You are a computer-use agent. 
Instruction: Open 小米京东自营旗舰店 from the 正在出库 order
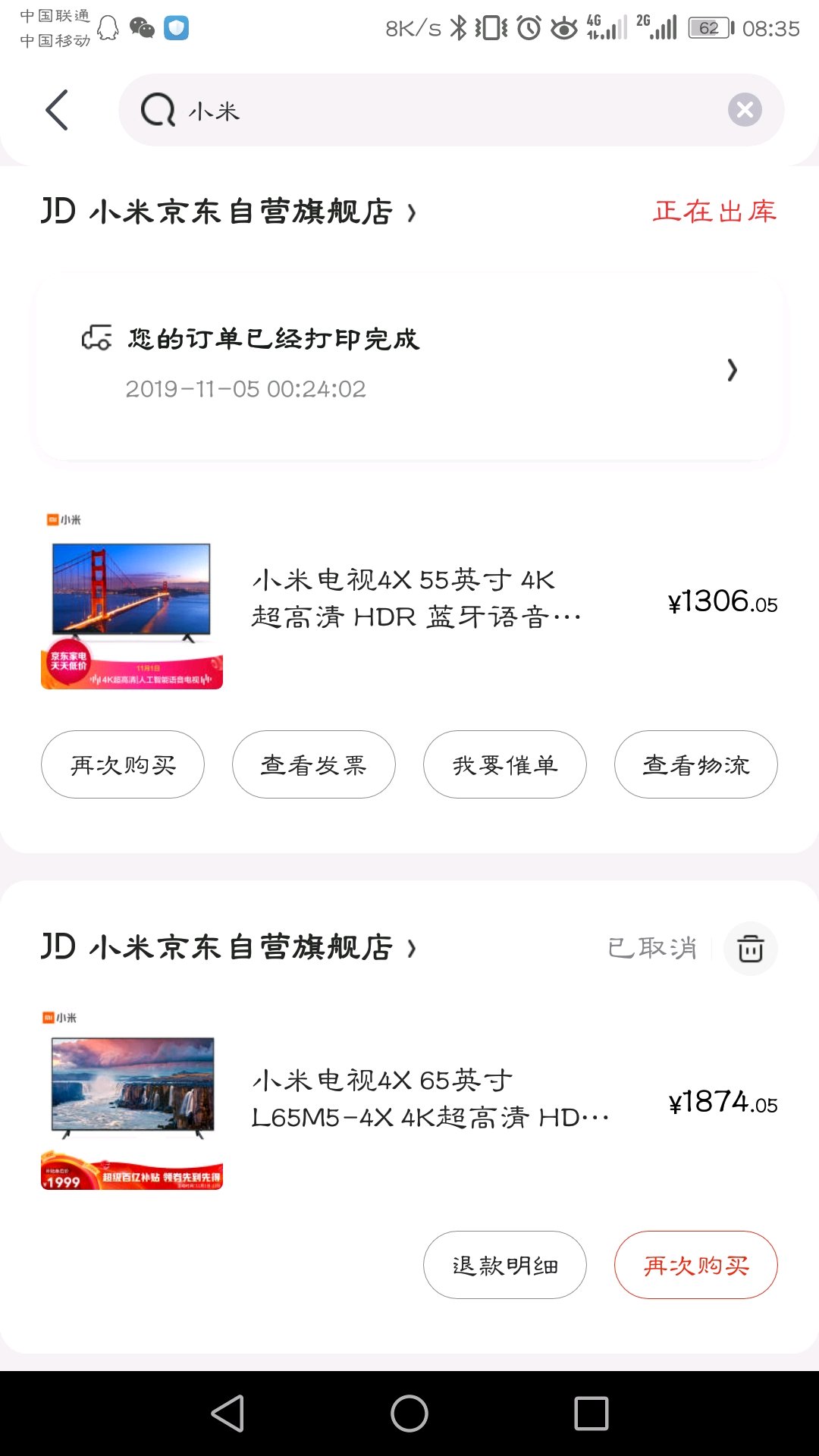click(x=227, y=212)
